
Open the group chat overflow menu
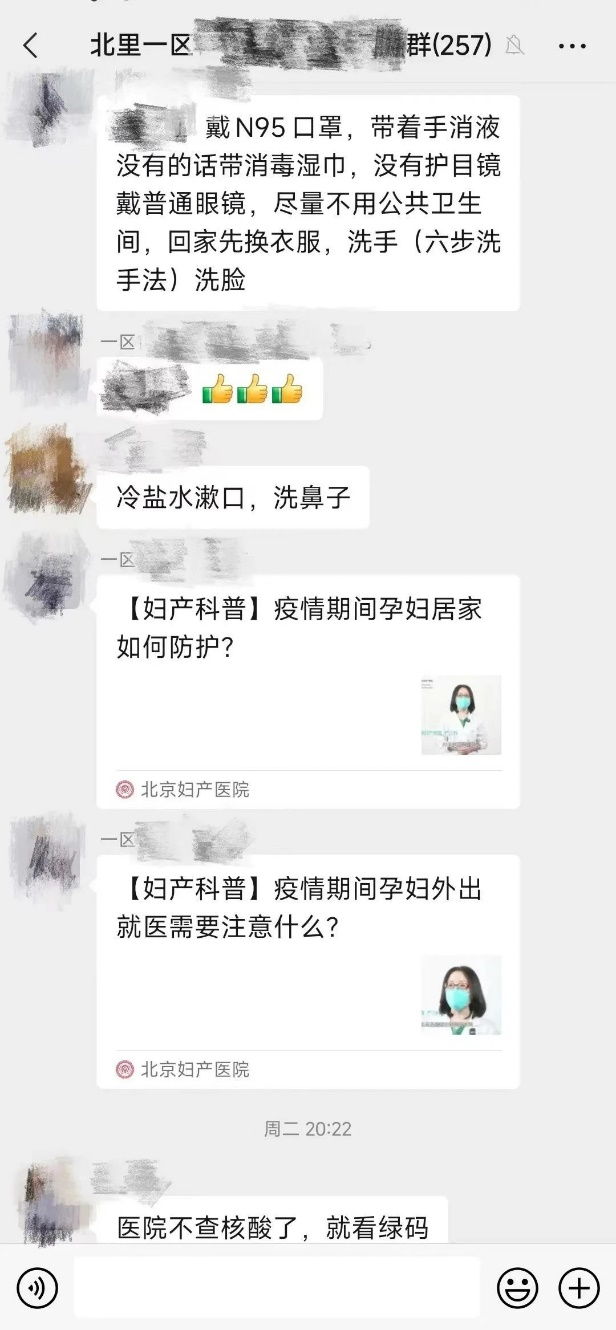pos(572,46)
